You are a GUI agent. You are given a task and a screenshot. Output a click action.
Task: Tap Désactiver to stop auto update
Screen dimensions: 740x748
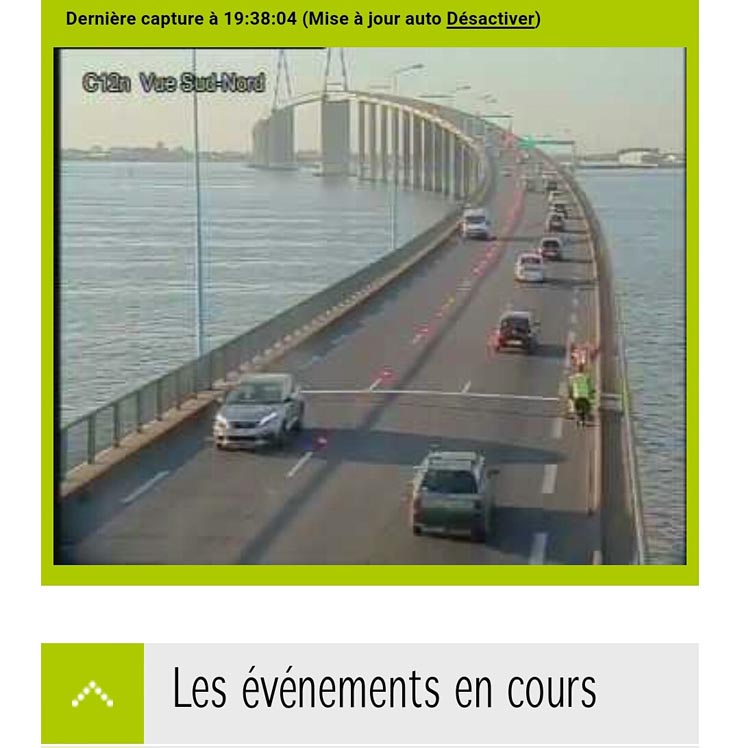point(490,19)
